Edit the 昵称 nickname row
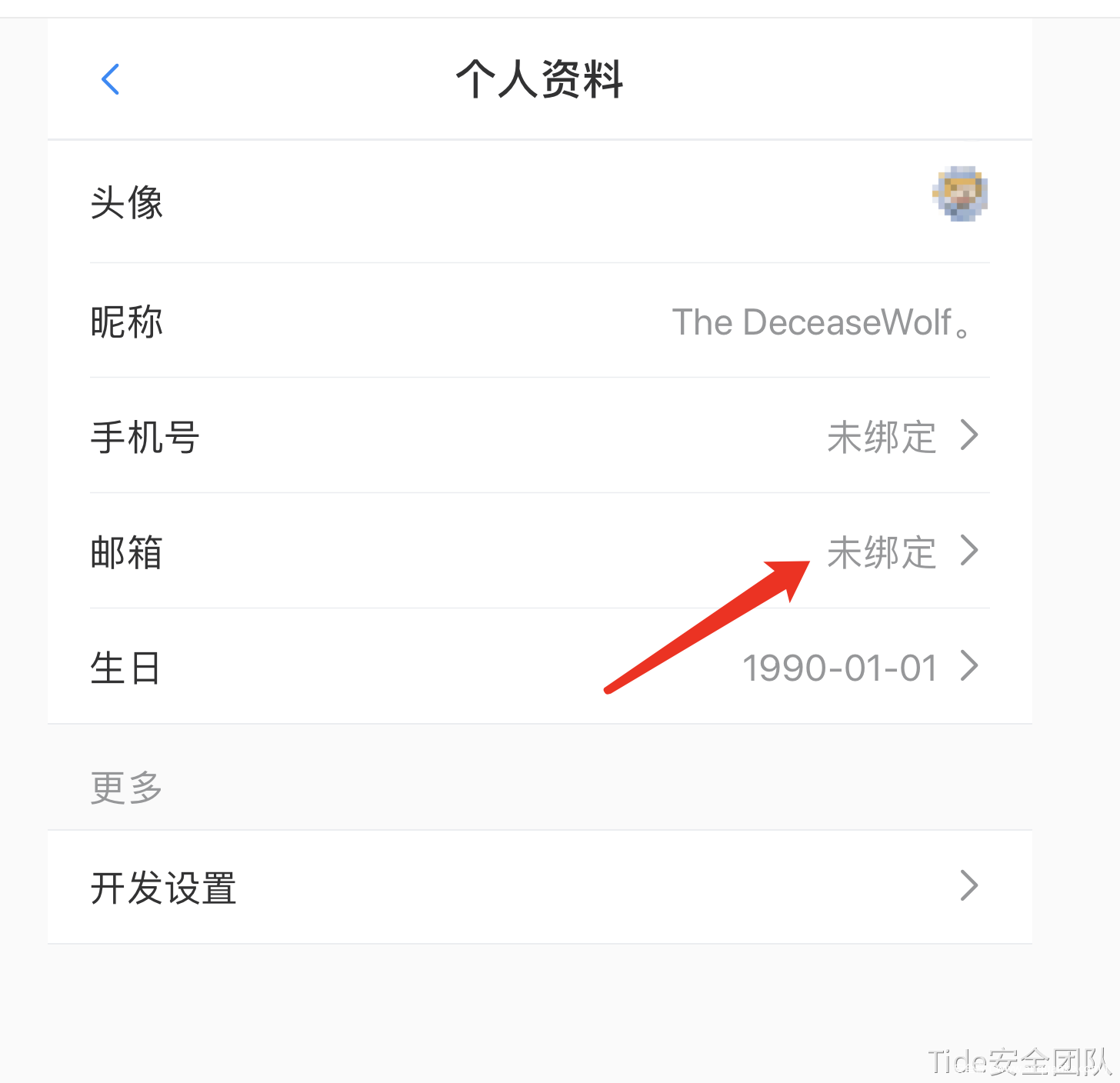 820,322
